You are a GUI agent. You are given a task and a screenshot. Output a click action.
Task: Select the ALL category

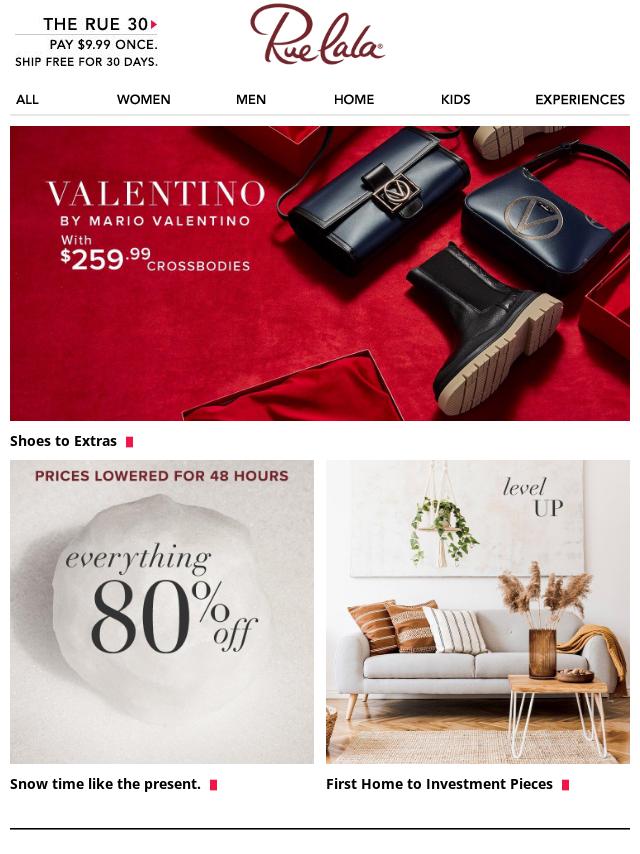click(27, 99)
